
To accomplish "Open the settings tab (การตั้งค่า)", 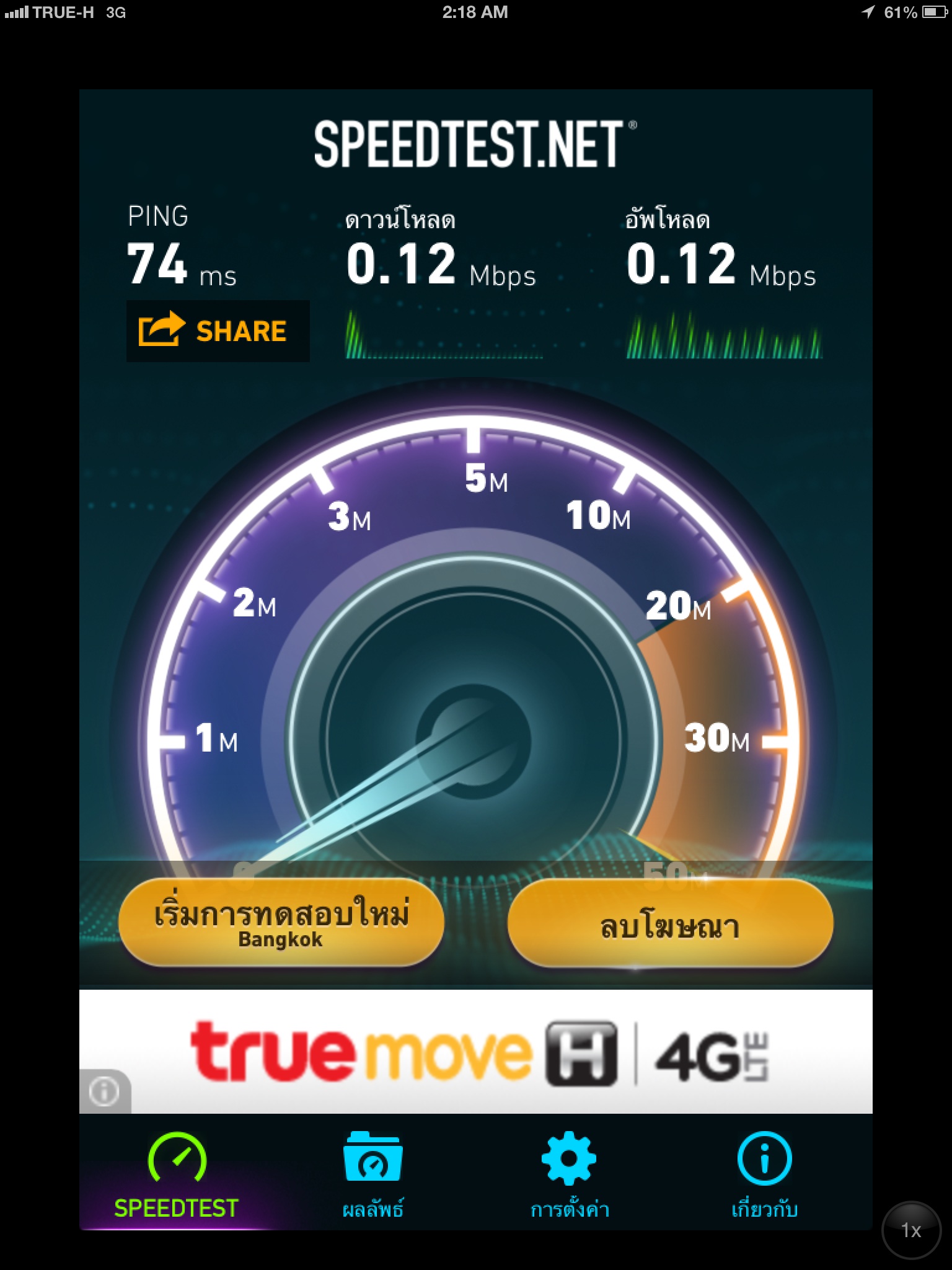I will click(x=569, y=1175).
